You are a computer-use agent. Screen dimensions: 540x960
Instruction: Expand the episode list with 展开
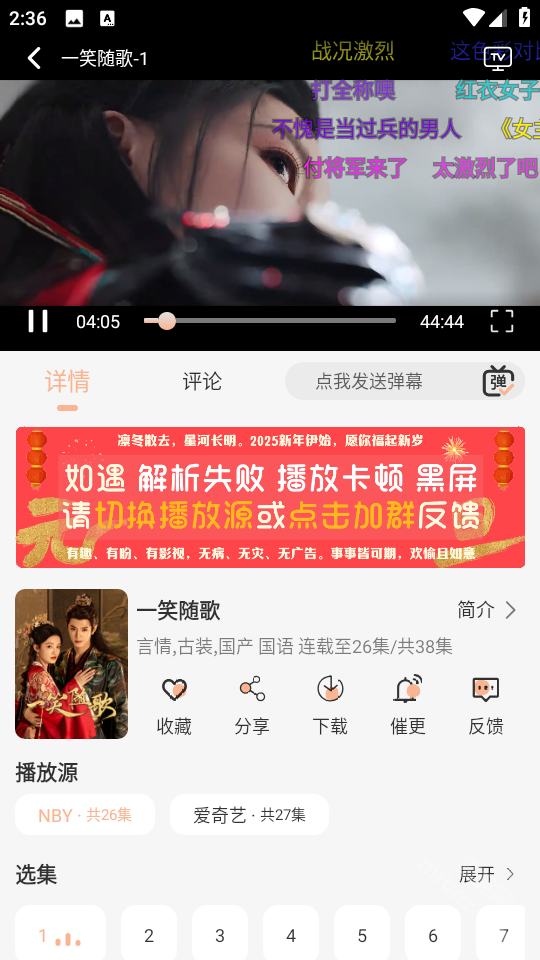click(x=487, y=874)
